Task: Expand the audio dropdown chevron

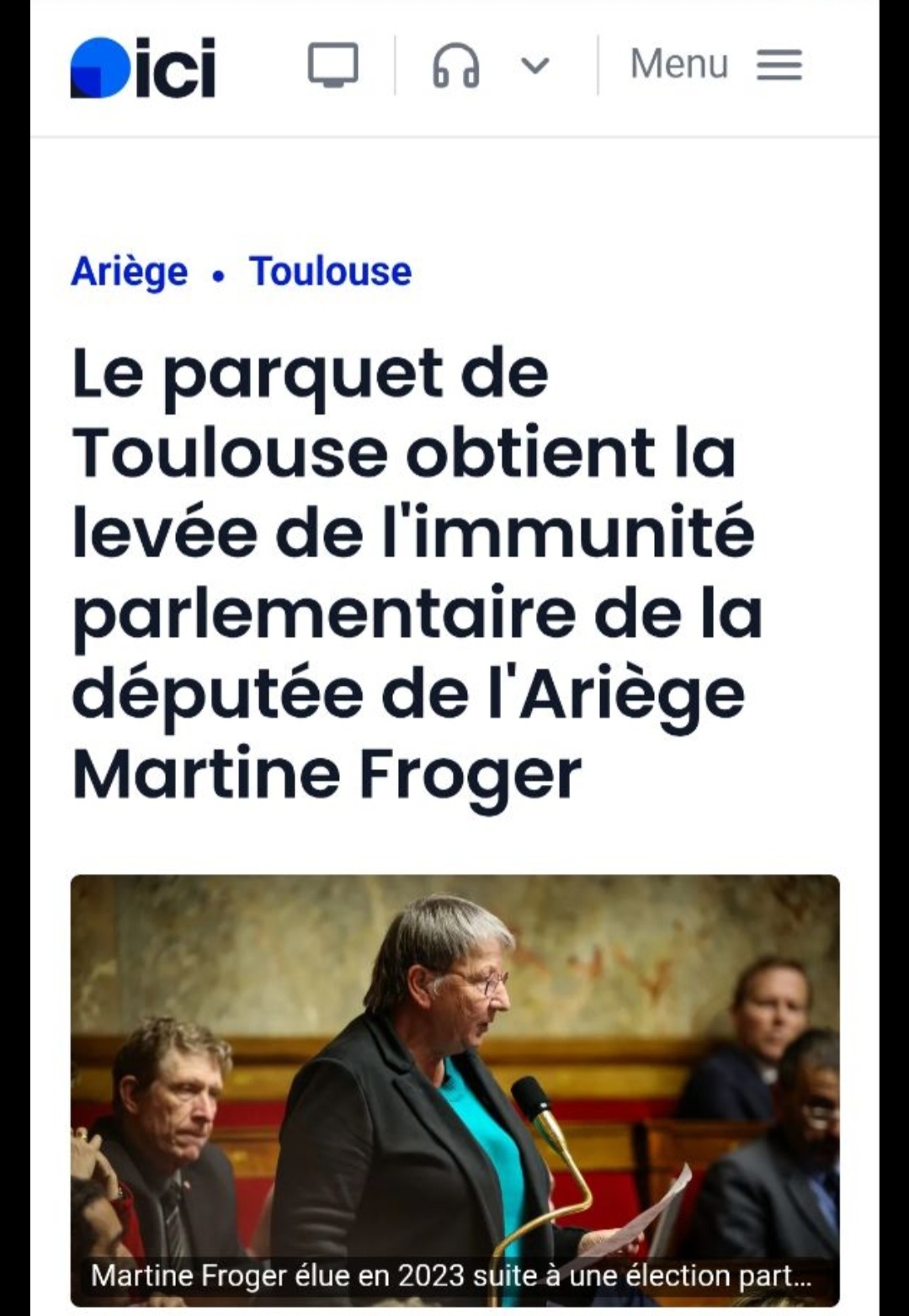Action: coord(535,65)
